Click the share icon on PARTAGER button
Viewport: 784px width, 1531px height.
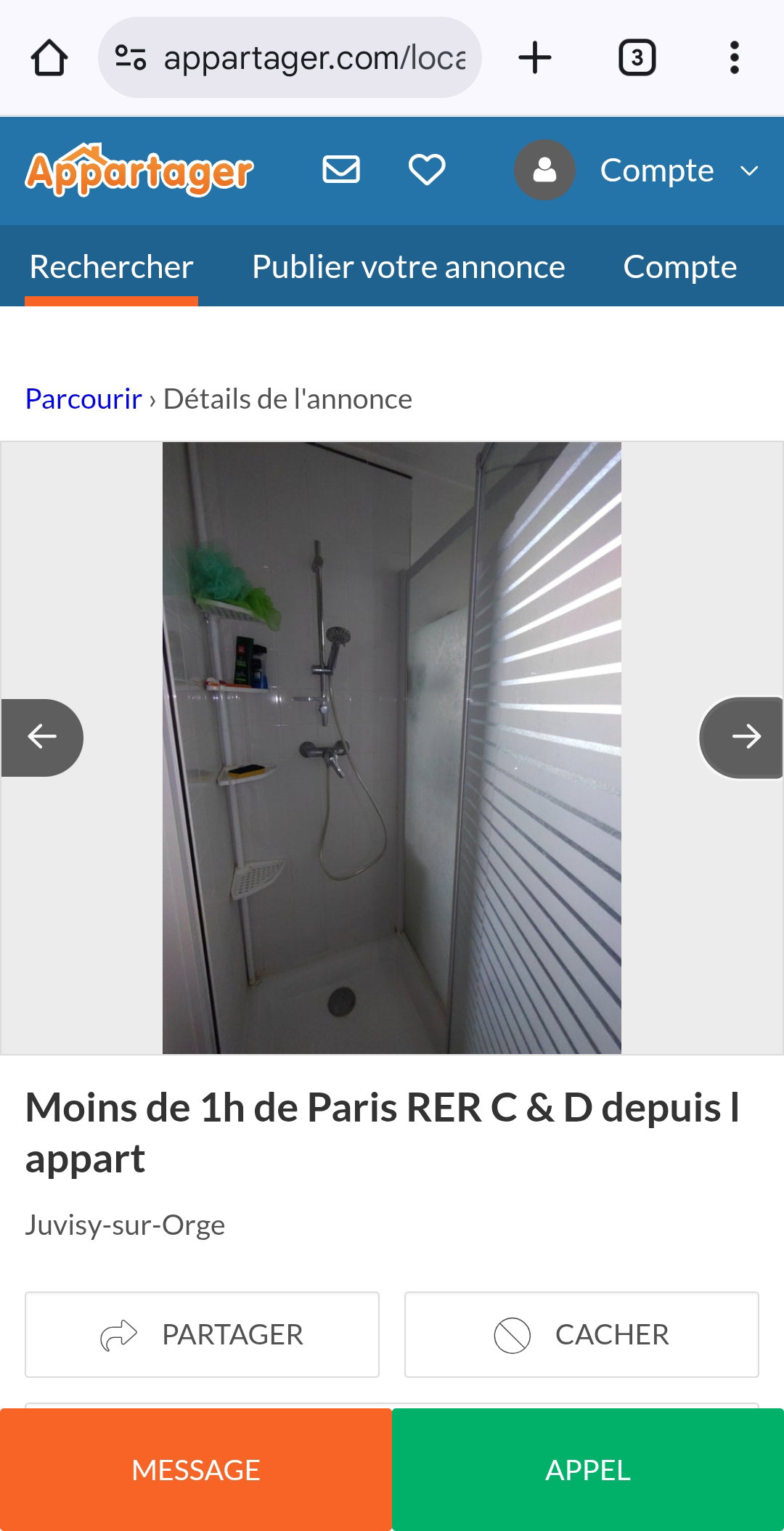tap(120, 1334)
